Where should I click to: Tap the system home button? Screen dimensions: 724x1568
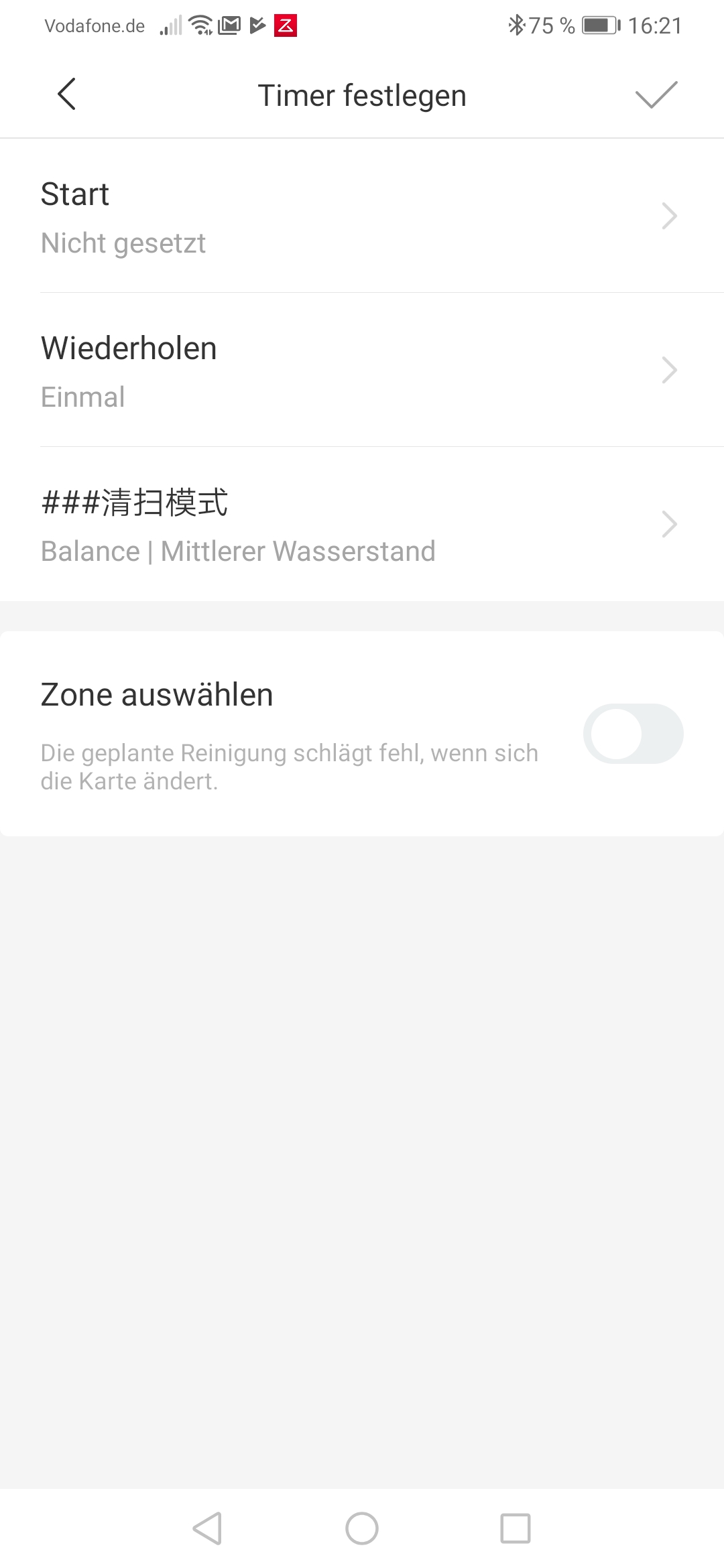click(362, 1528)
